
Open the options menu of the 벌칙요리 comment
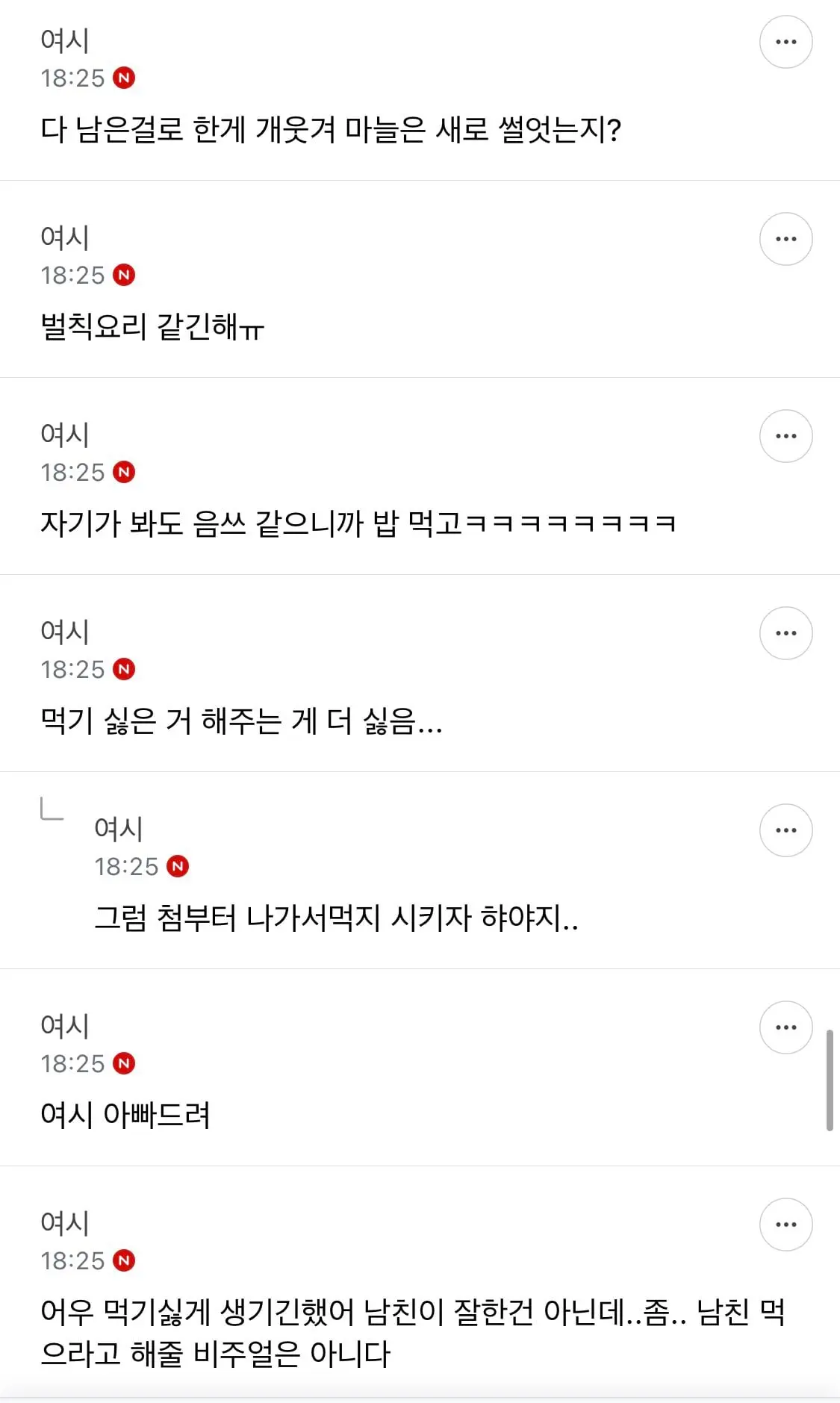coord(786,238)
